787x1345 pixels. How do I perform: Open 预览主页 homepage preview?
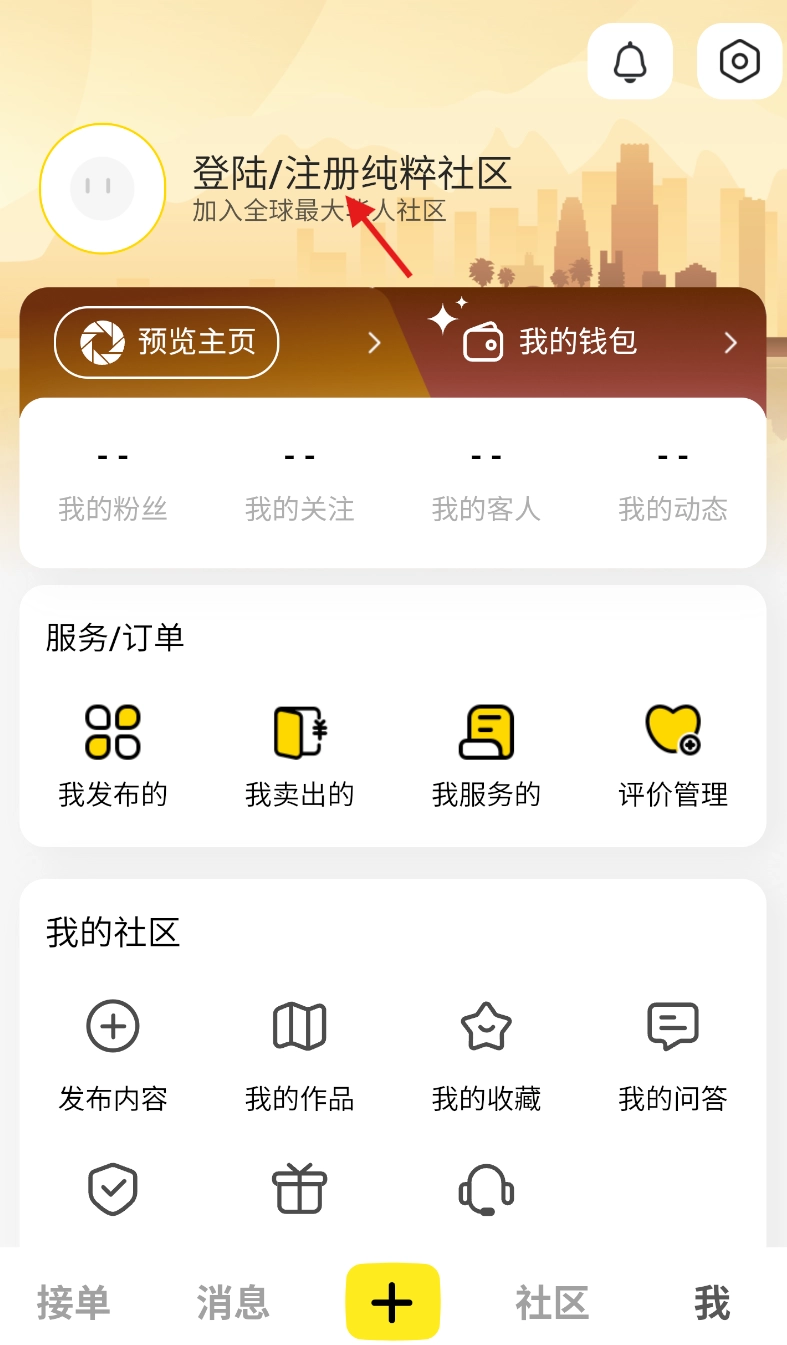click(166, 342)
